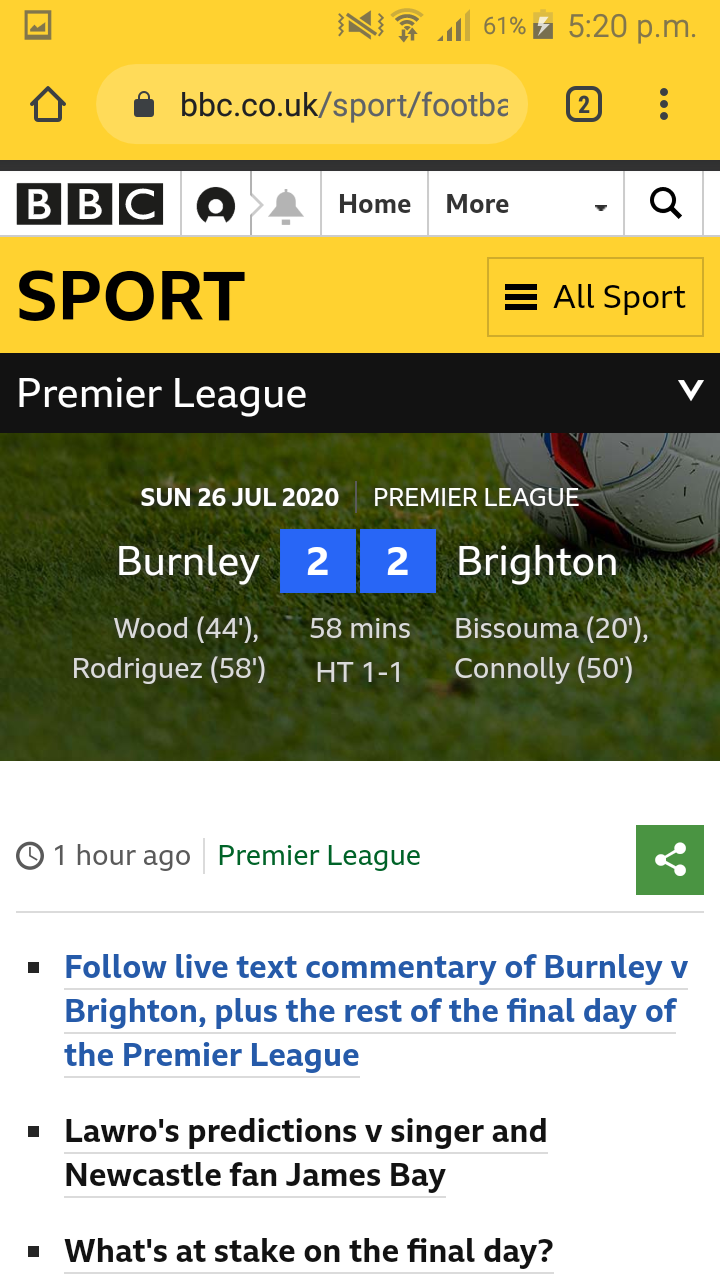Viewport: 720px width, 1280px height.
Task: Go to the browser home page
Action: [48, 104]
